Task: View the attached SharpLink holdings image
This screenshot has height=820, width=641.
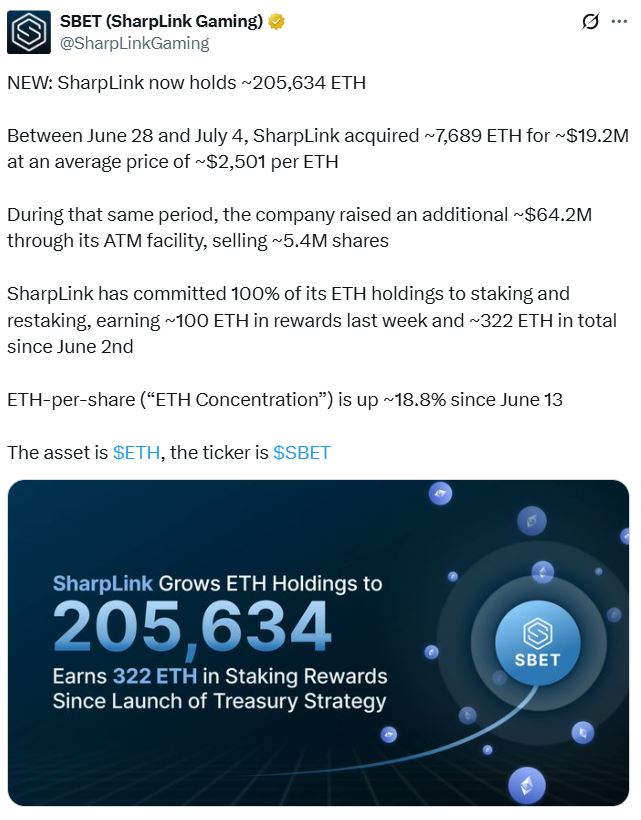Action: click(318, 642)
